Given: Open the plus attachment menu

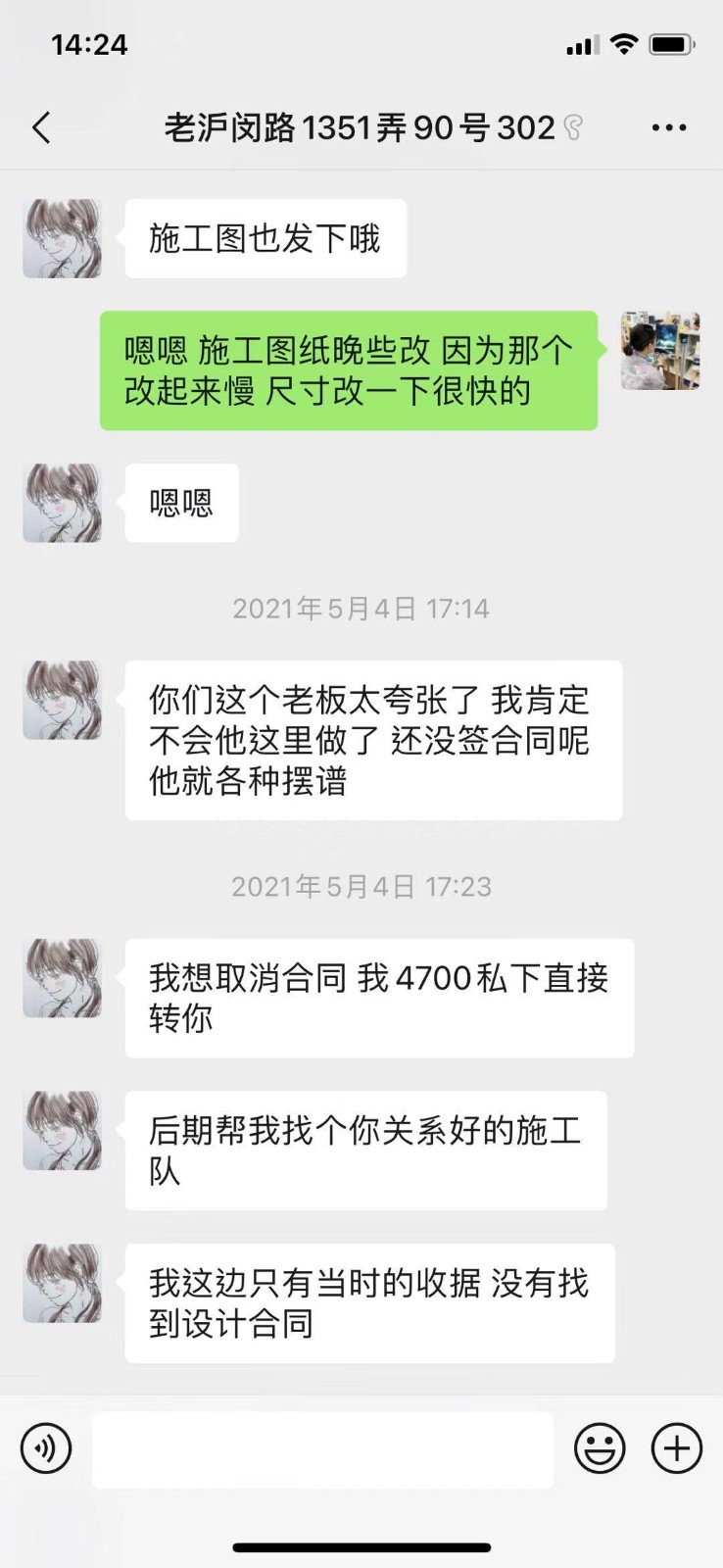Looking at the screenshot, I should (677, 1448).
